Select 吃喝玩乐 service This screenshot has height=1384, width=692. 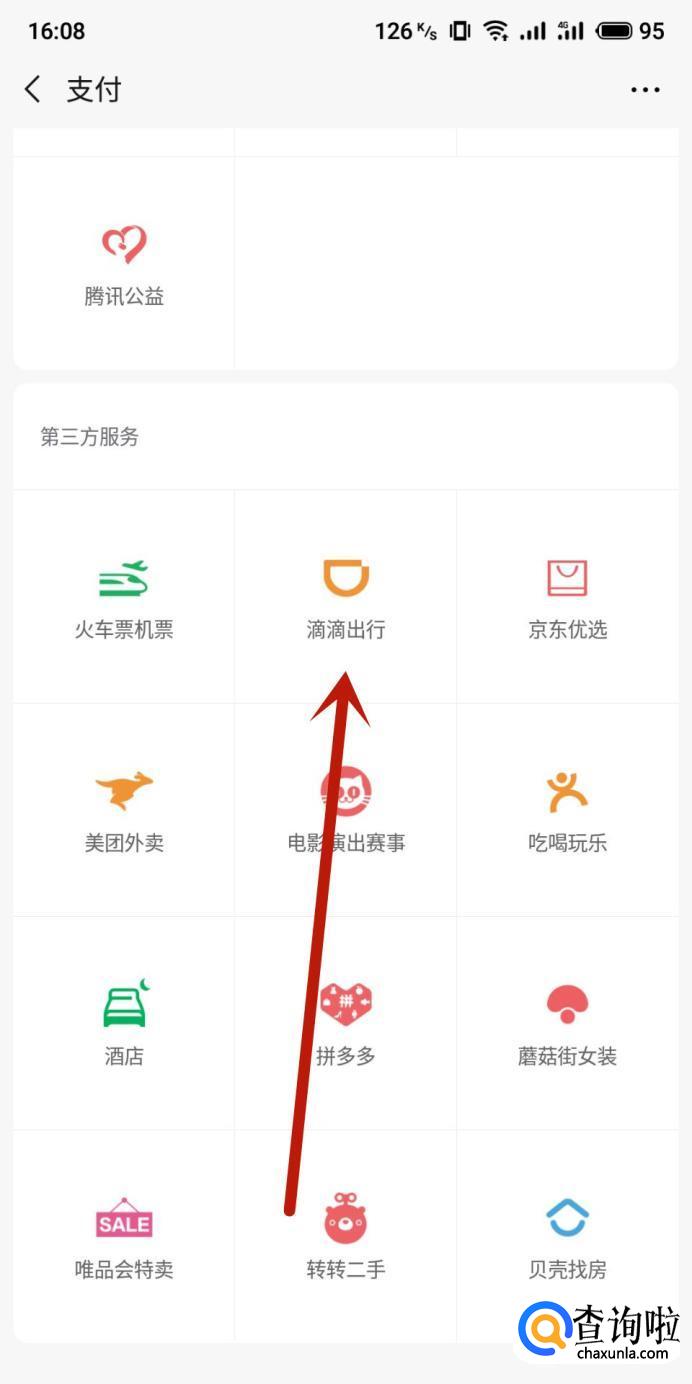point(567,810)
